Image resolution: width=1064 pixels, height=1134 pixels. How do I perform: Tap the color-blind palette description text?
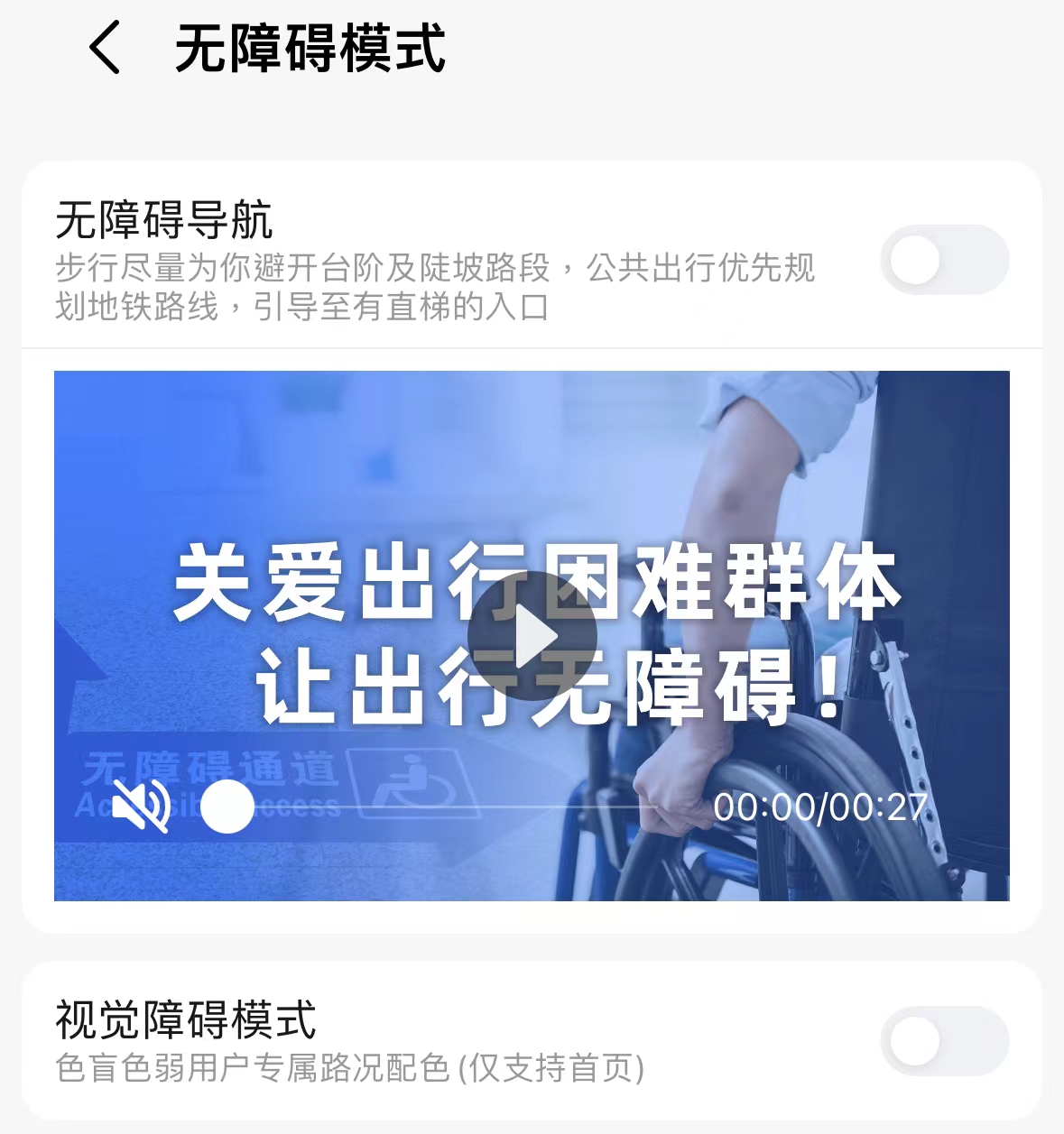pos(347,1069)
